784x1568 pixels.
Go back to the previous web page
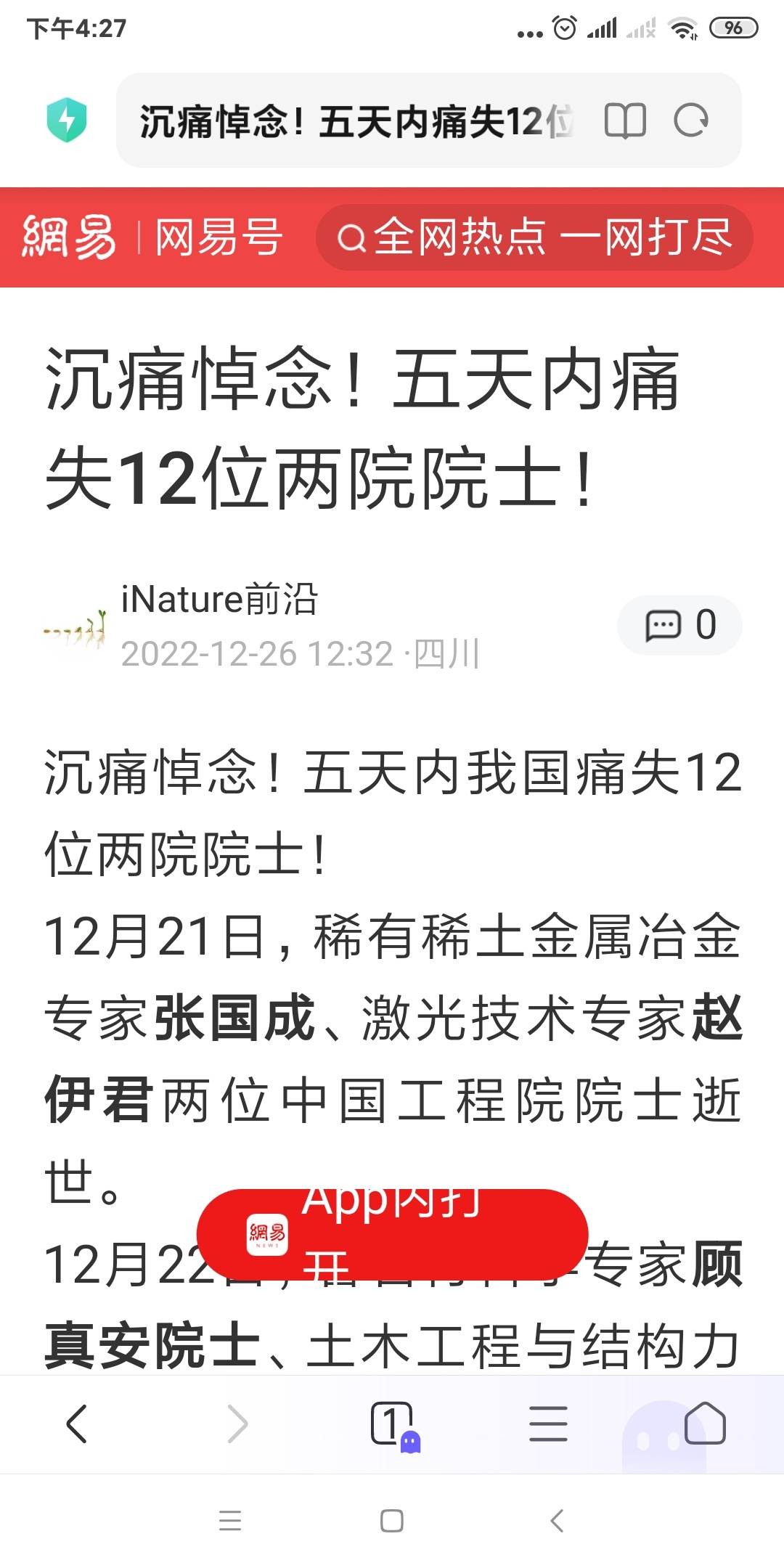(77, 1424)
